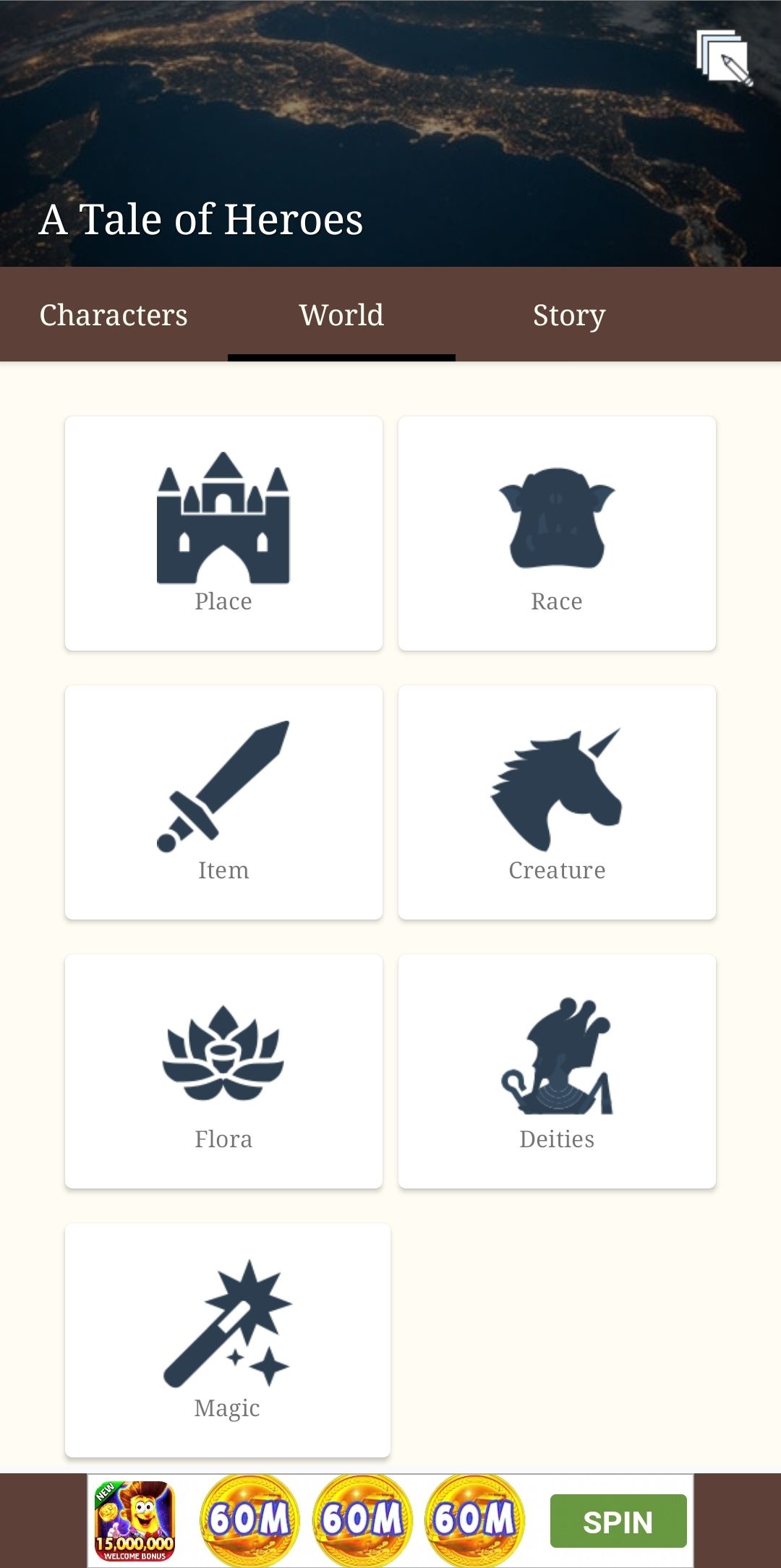Tap the edit pages icon

tap(724, 58)
